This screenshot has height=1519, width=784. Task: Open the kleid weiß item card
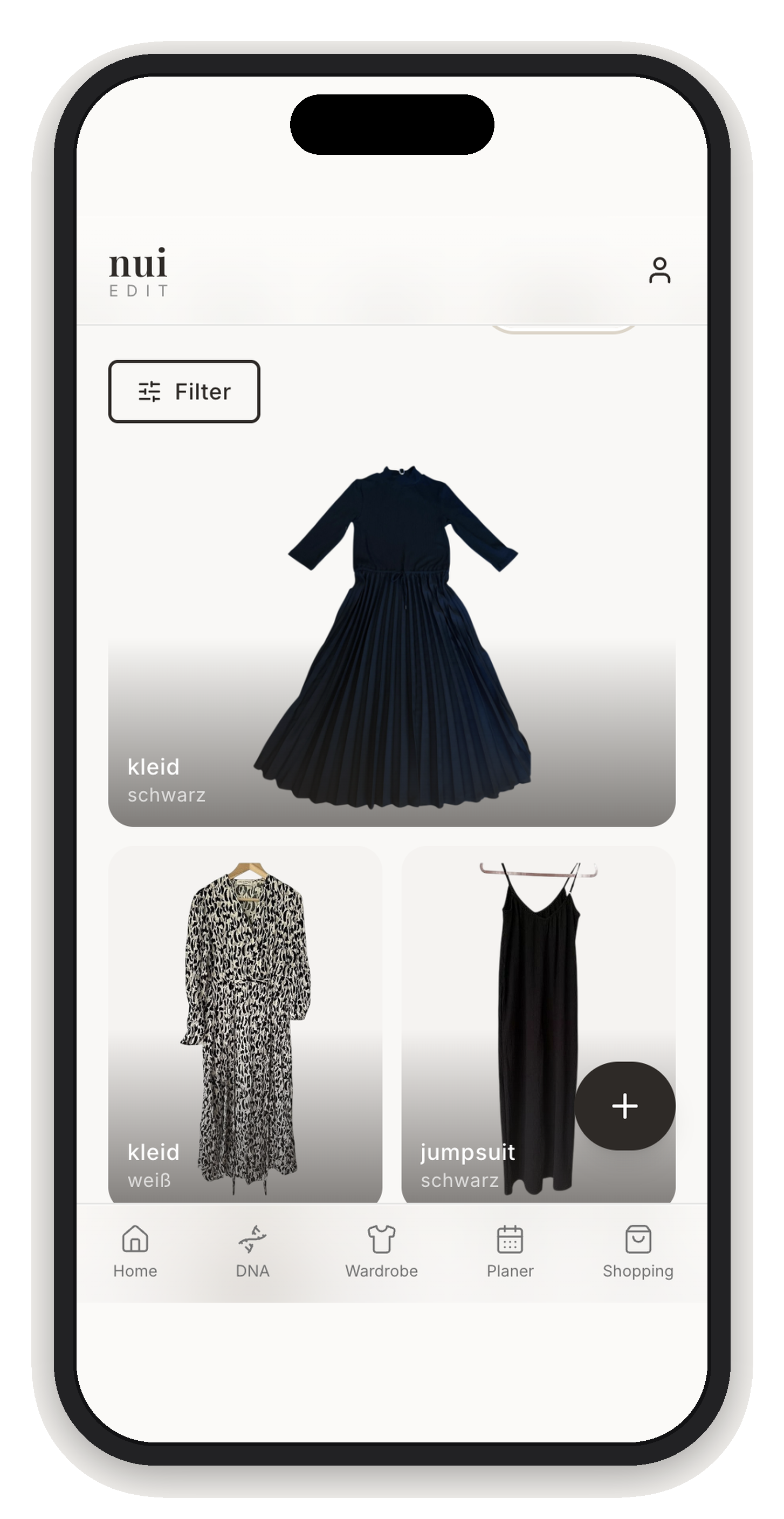(x=245, y=1025)
